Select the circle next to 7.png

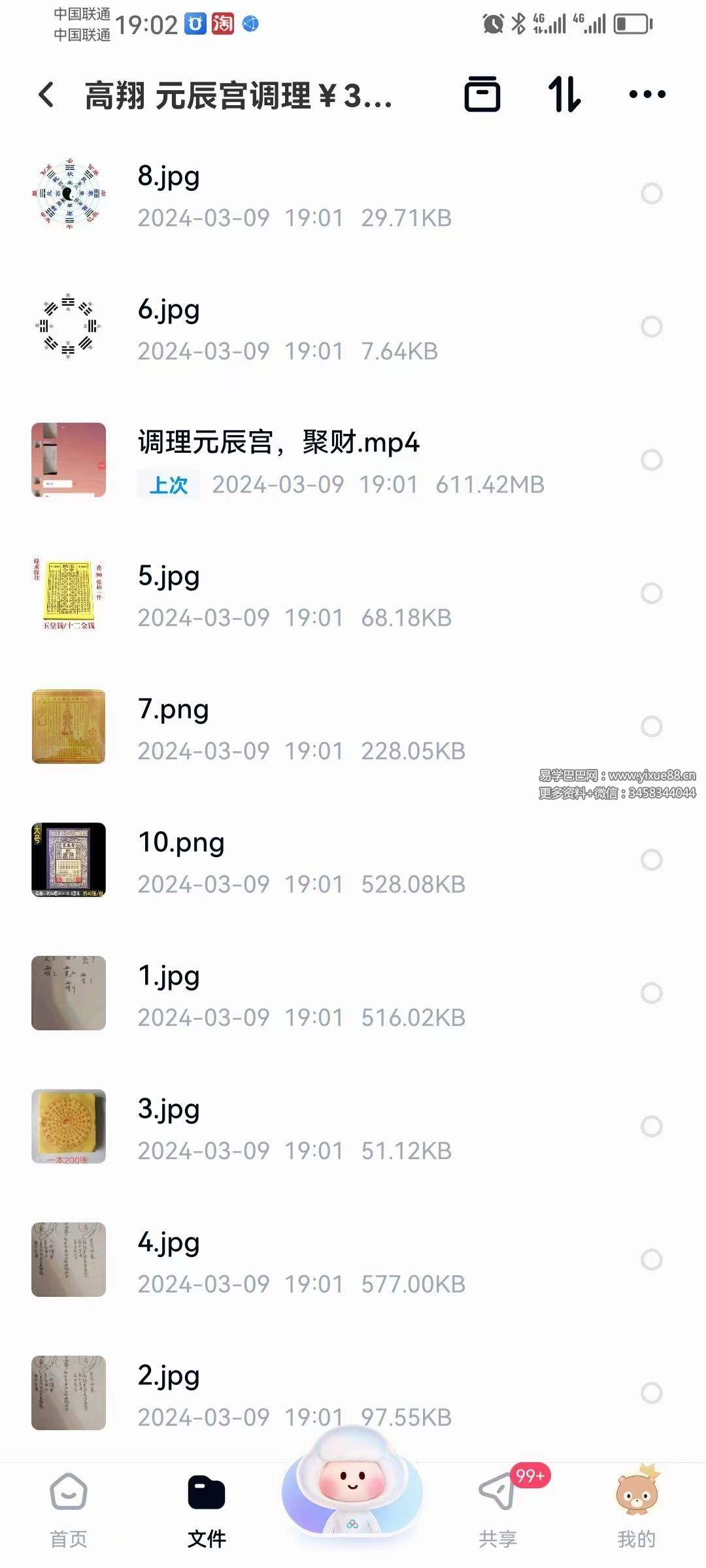(x=651, y=727)
